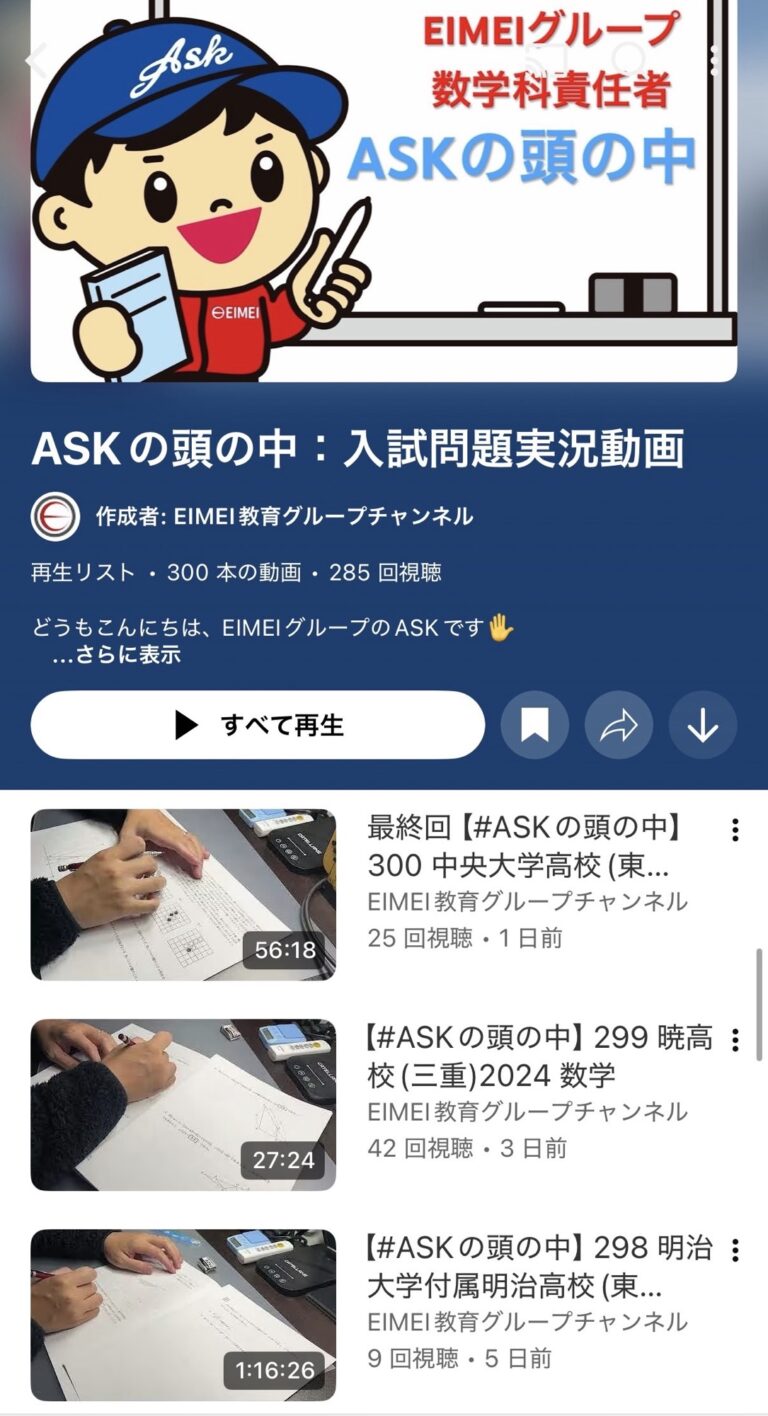768x1416 pixels.
Task: Open search from the top bar
Action: coord(629,60)
